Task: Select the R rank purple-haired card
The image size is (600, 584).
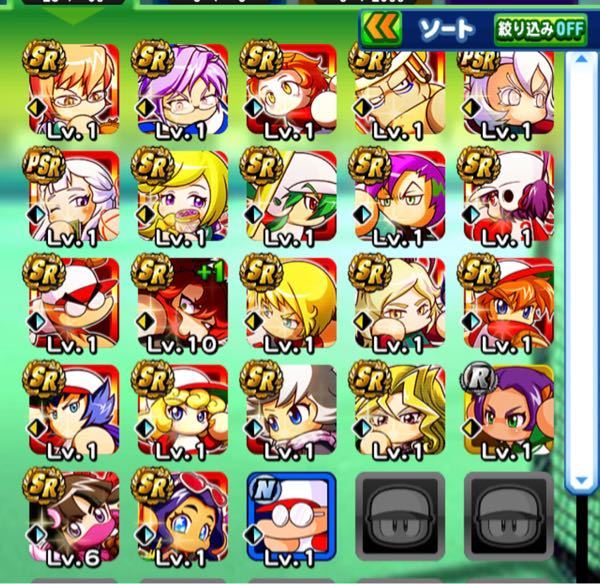Action: point(505,410)
